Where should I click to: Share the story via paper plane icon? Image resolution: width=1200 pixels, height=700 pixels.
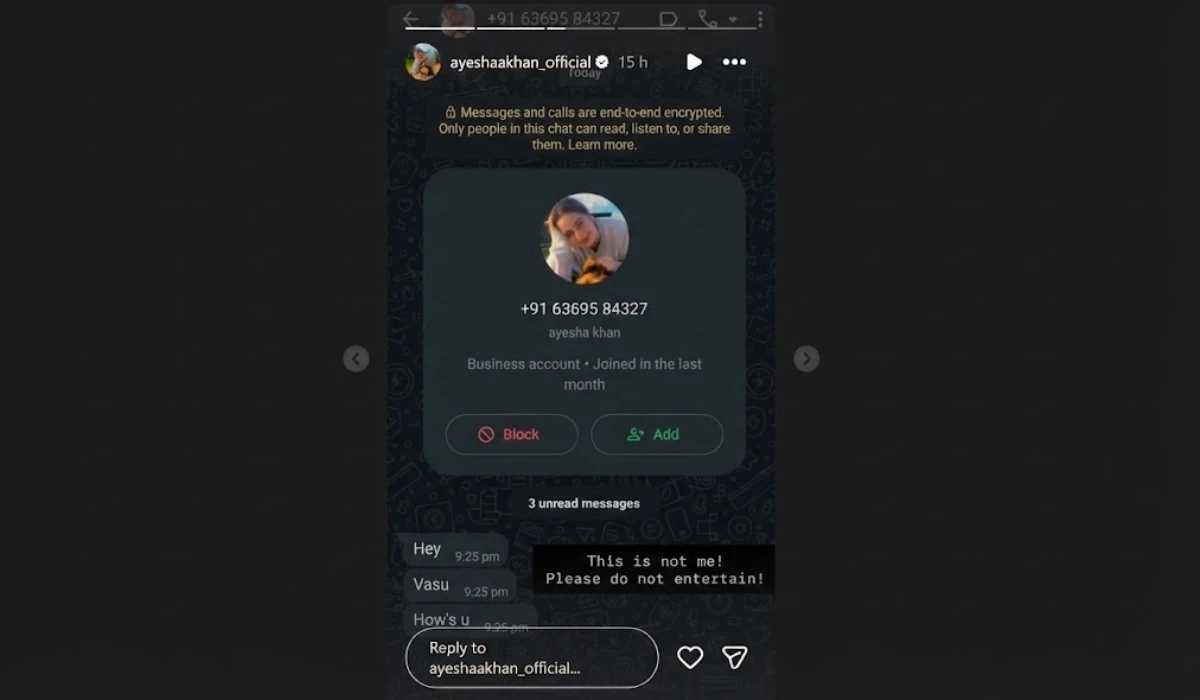(735, 657)
